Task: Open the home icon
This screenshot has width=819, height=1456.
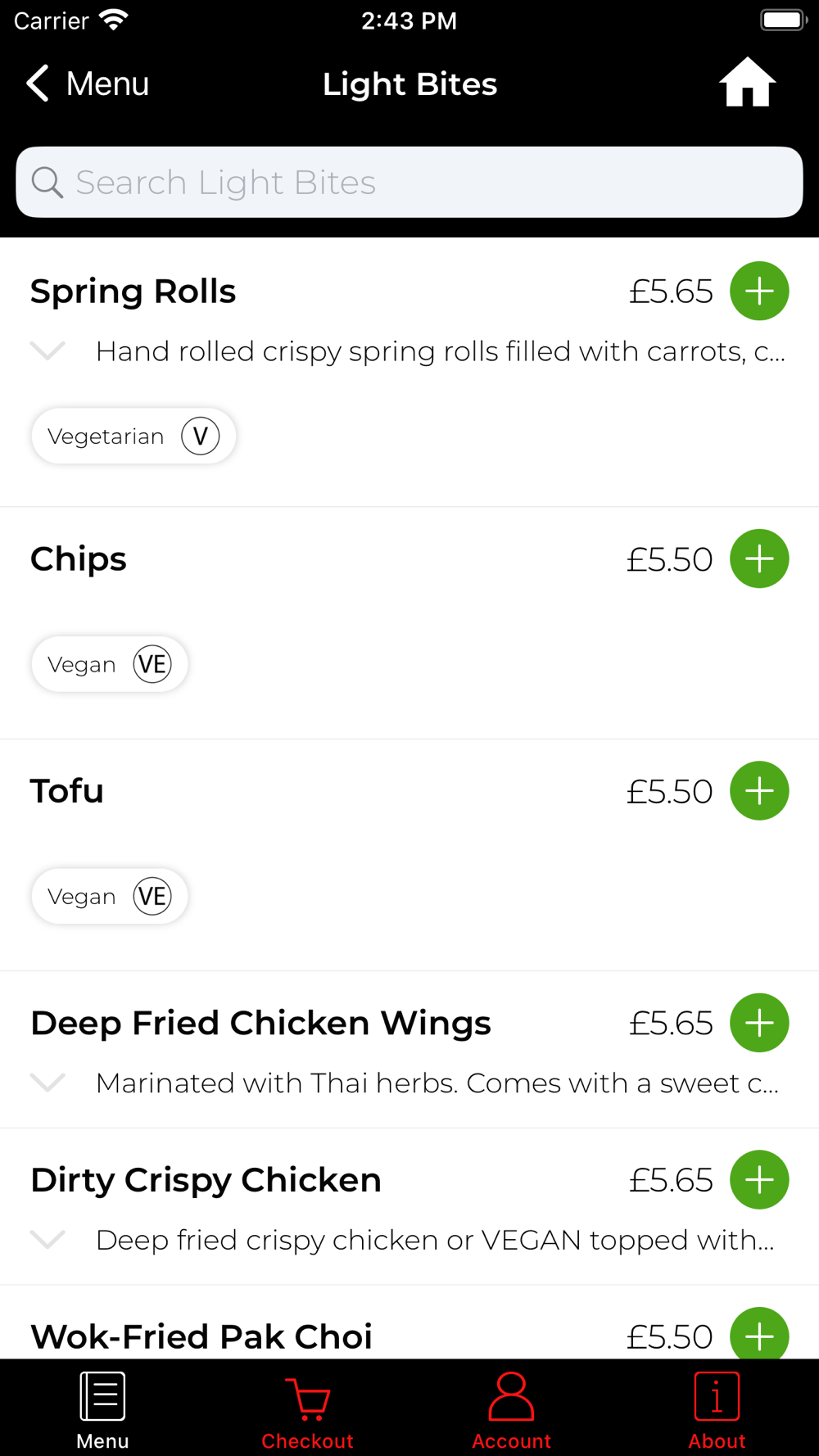Action: tap(747, 83)
